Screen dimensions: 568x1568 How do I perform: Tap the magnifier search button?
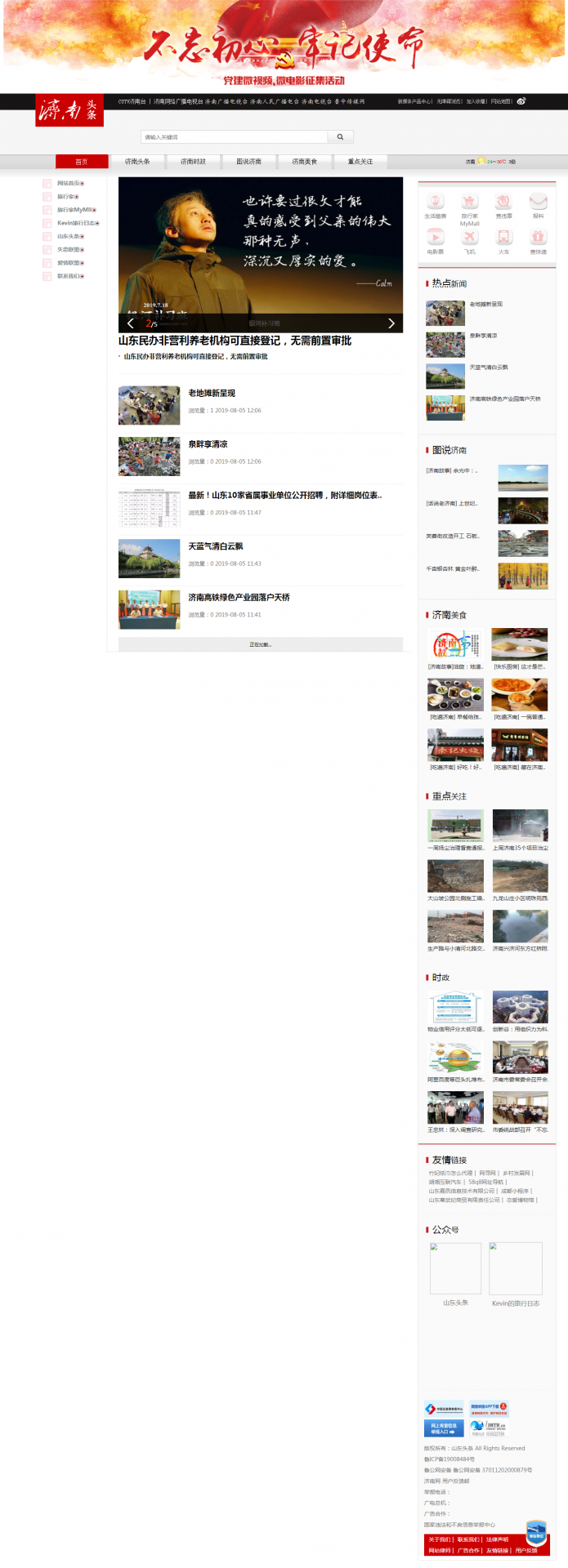(340, 137)
